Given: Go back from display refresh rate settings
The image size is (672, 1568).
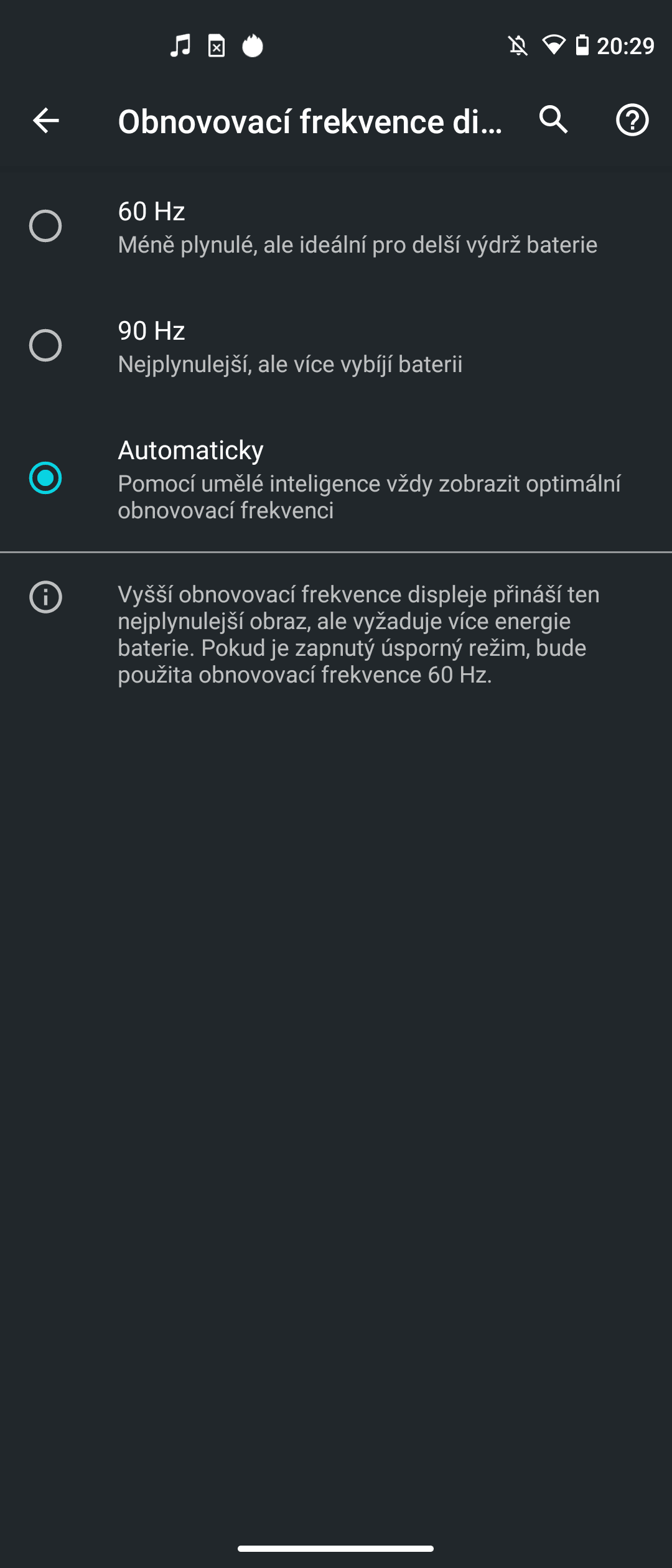Looking at the screenshot, I should pos(46,120).
